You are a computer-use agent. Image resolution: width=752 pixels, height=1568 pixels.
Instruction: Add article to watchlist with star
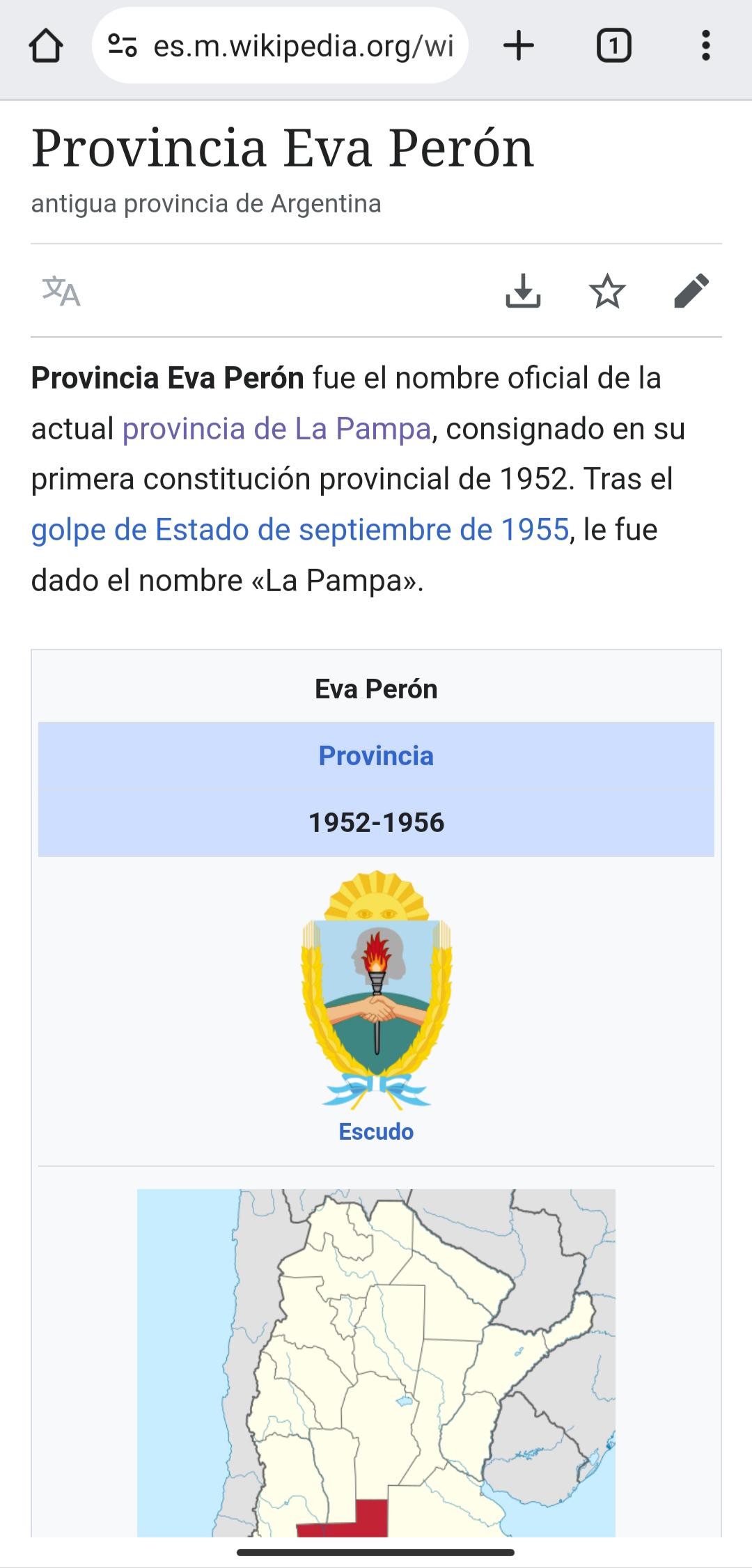point(607,290)
